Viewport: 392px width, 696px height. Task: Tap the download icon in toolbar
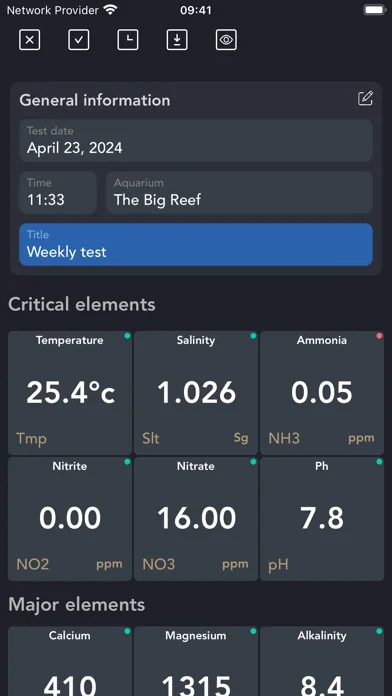pos(177,40)
